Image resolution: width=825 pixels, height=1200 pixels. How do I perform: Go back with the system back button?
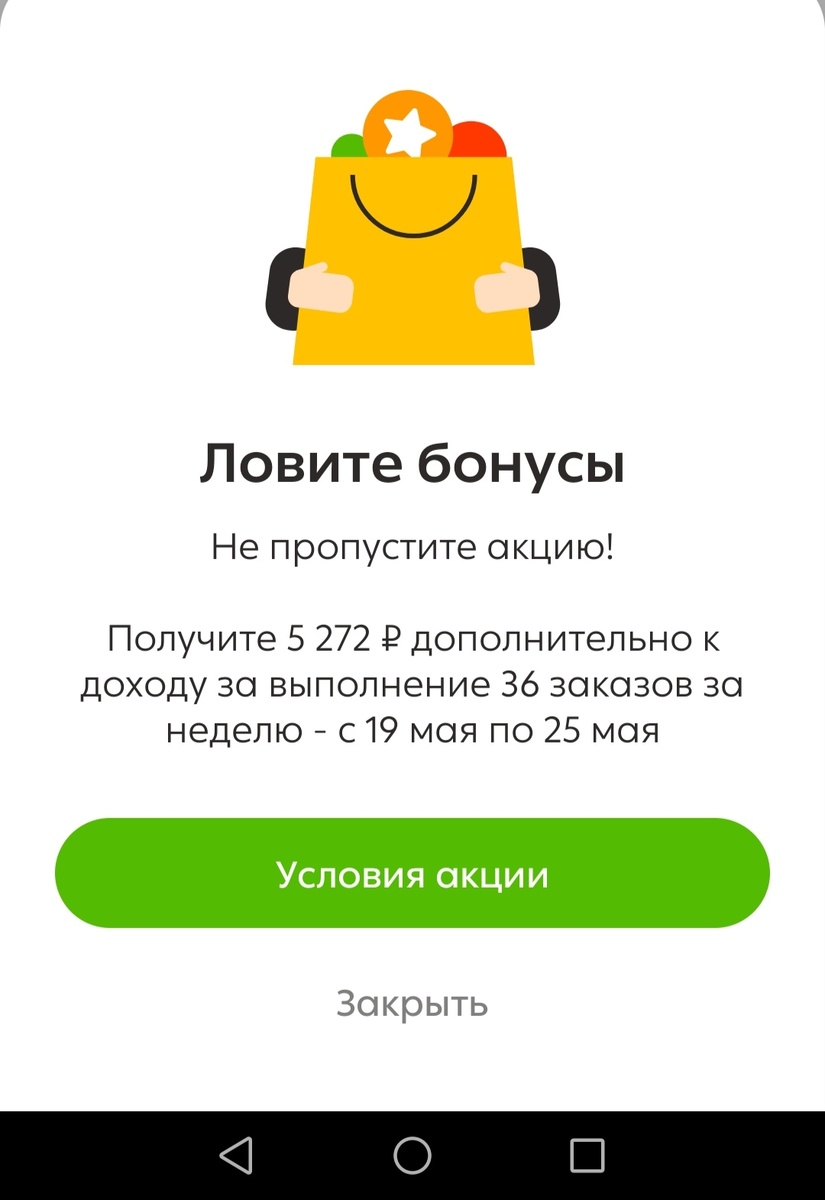click(236, 1155)
